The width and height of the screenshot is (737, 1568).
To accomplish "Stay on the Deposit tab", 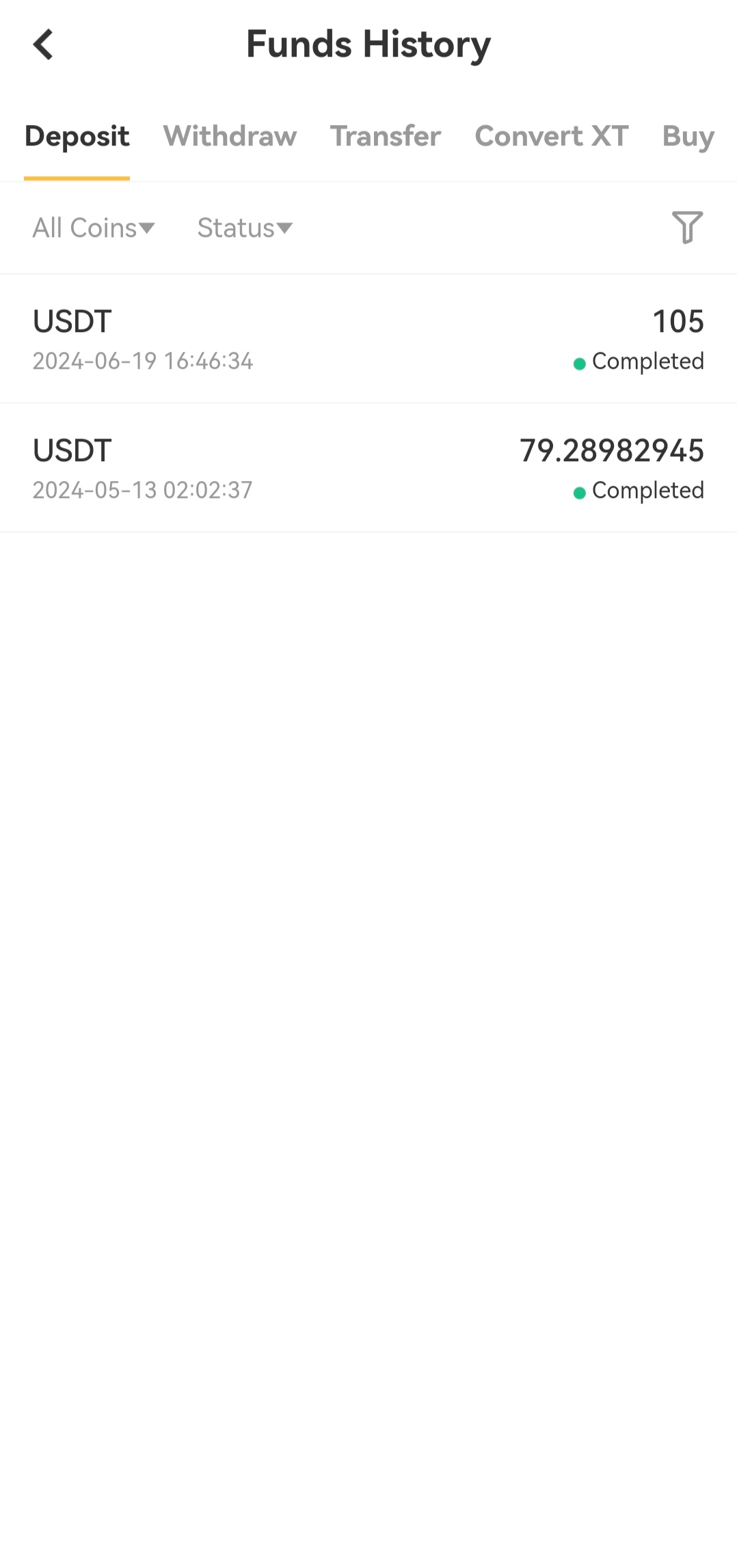I will tap(77, 136).
